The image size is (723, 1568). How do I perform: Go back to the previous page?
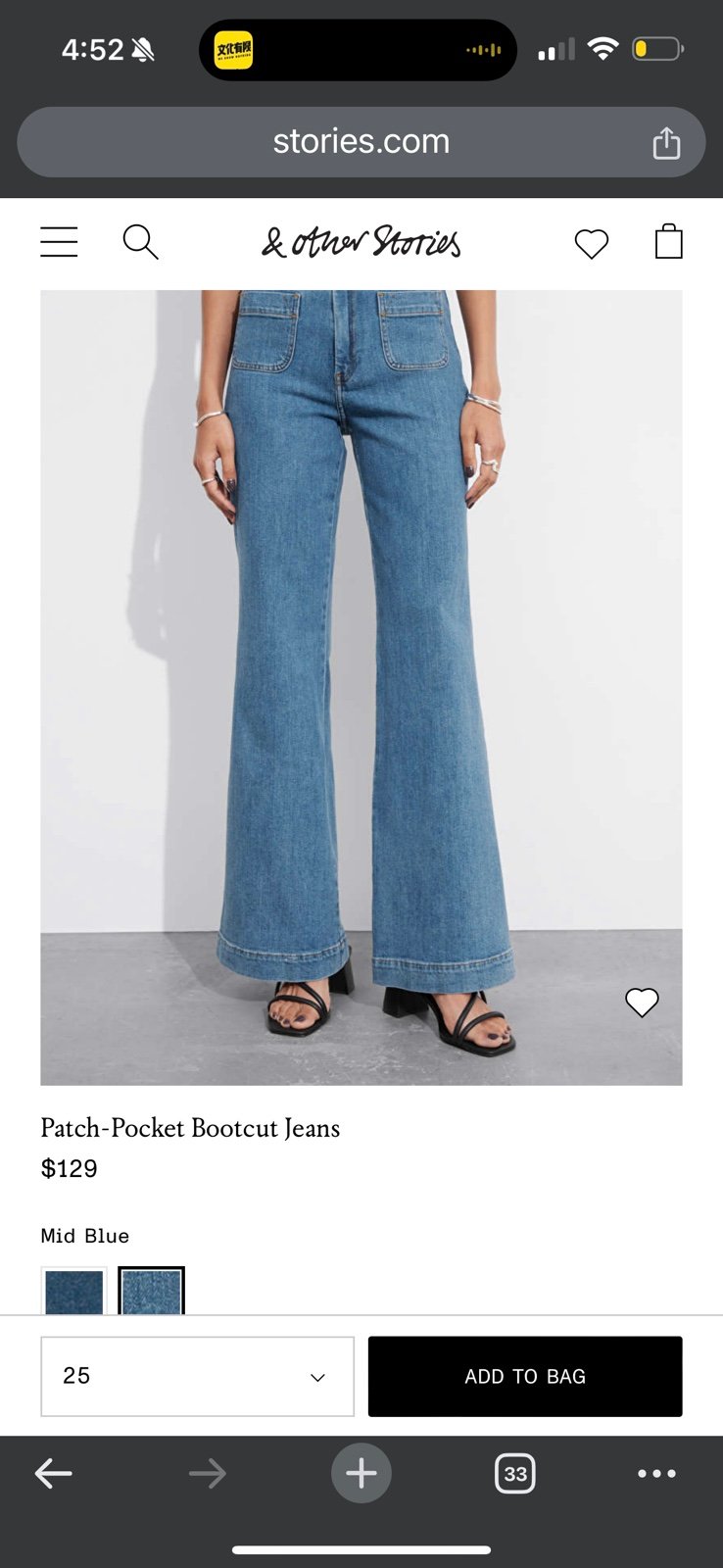click(54, 1473)
